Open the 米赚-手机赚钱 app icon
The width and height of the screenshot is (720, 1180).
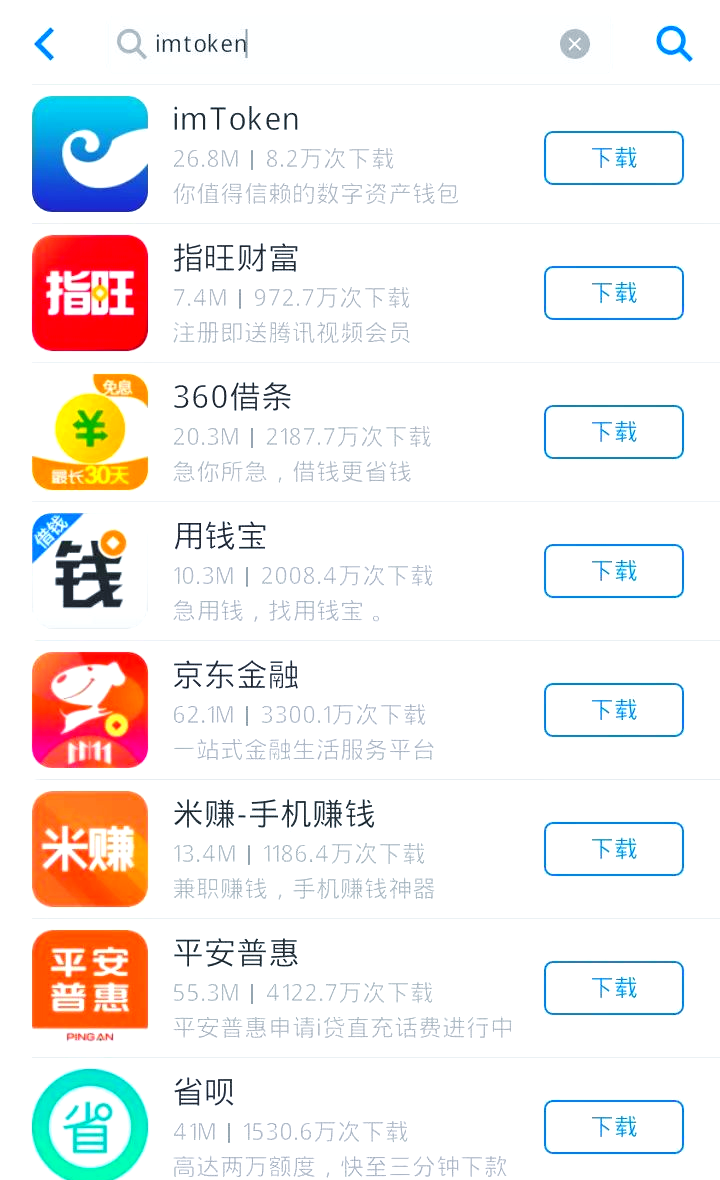90,849
